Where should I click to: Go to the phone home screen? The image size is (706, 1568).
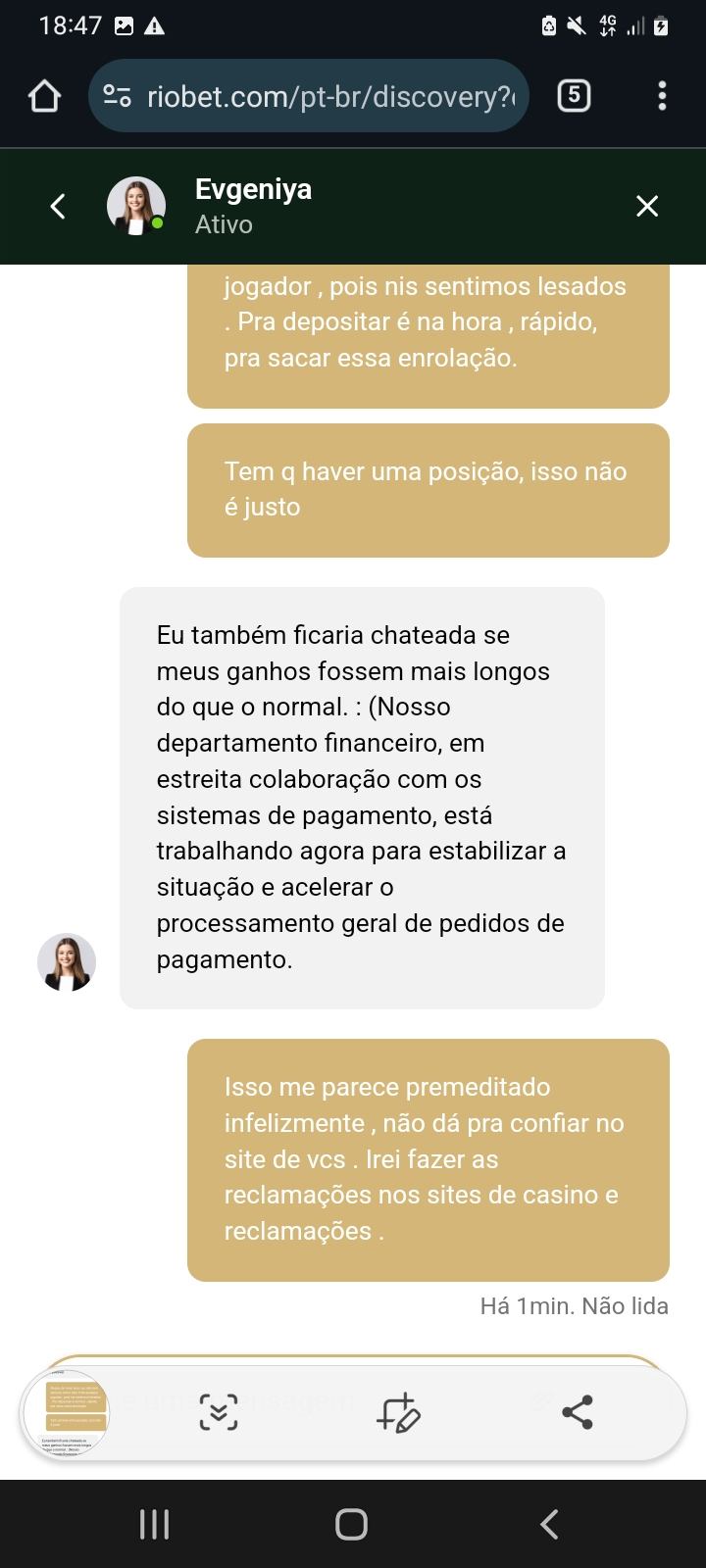[x=351, y=1524]
